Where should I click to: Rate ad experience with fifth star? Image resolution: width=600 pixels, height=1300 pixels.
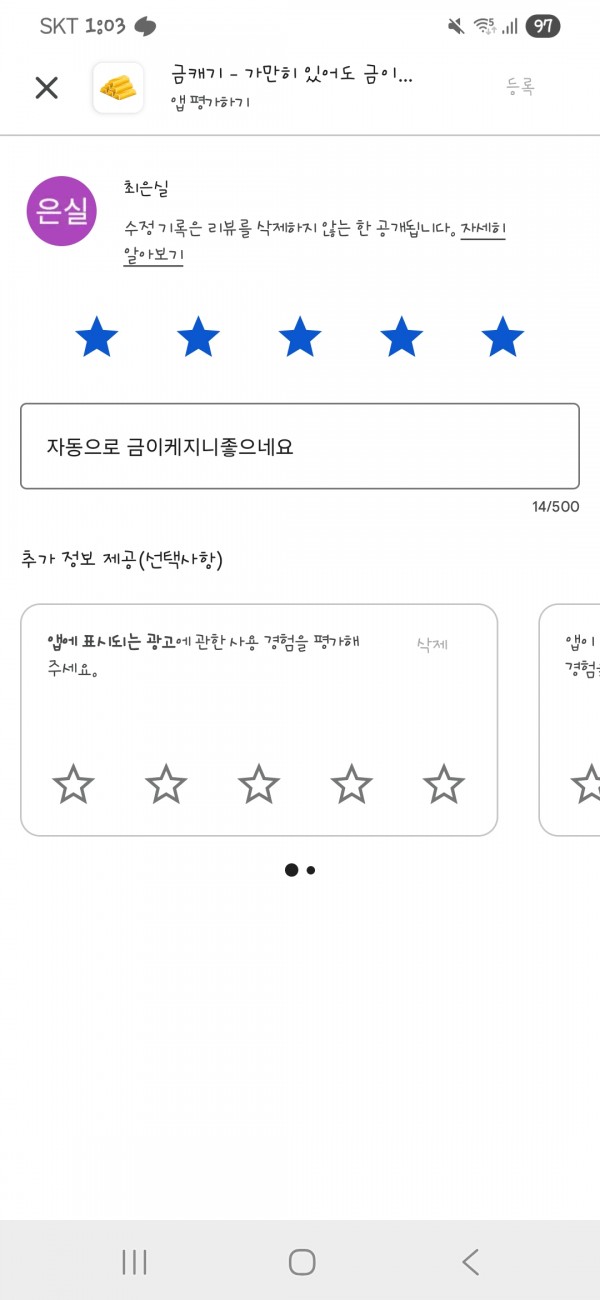444,784
